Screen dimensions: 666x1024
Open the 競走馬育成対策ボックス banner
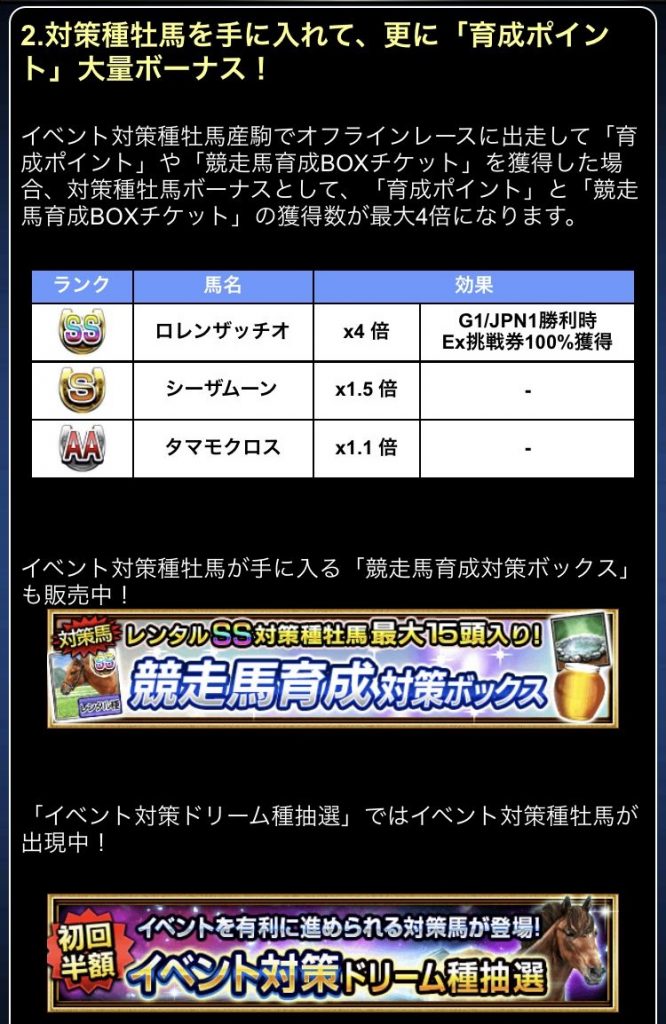(332, 668)
